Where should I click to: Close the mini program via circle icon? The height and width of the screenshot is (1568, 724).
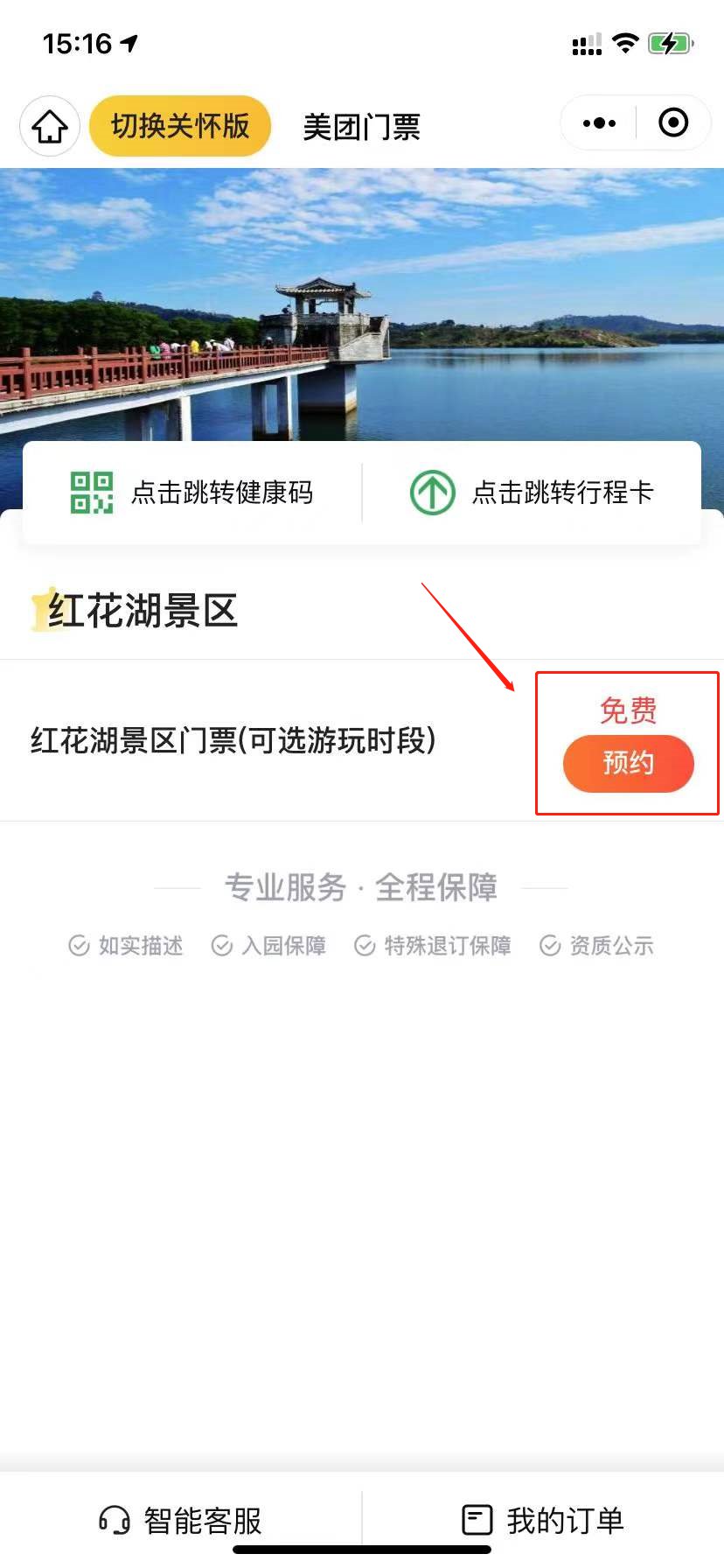[672, 123]
